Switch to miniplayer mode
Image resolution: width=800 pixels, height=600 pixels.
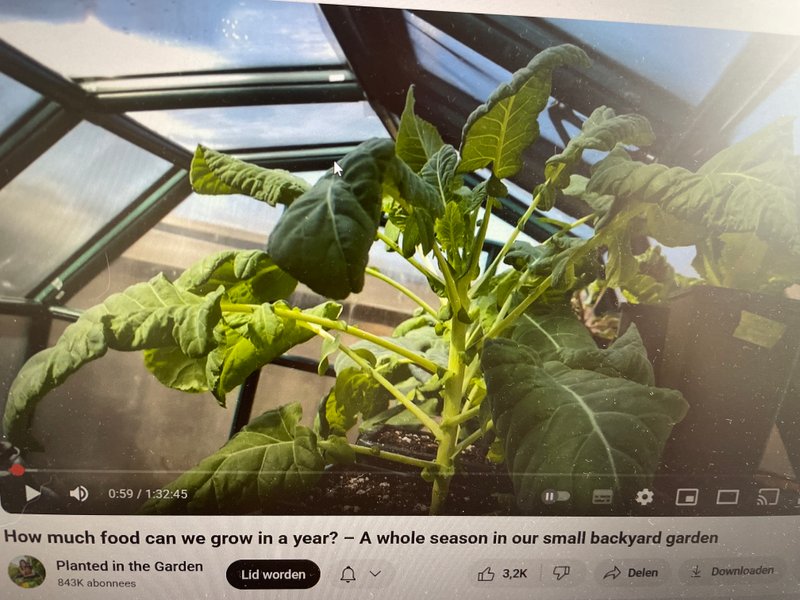[686, 497]
